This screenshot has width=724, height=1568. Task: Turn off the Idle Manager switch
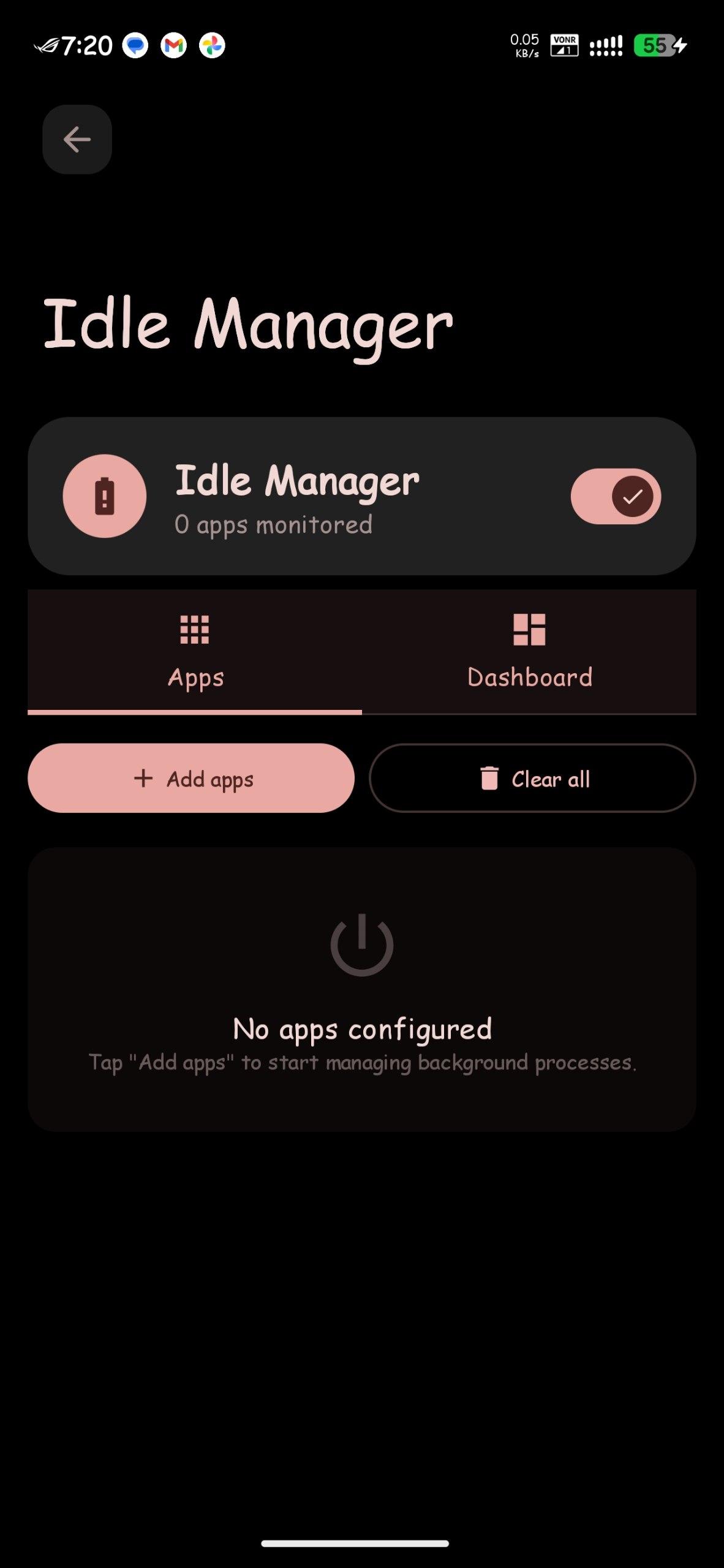click(x=616, y=496)
